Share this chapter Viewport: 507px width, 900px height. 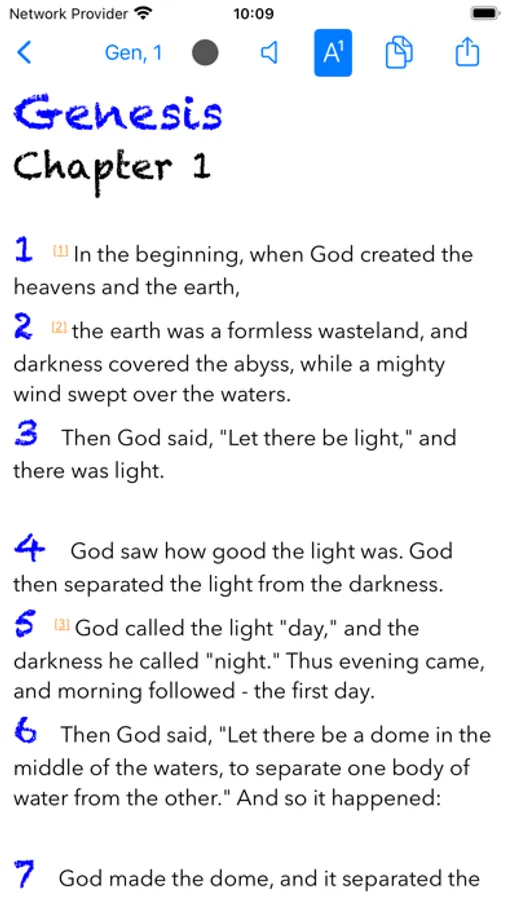[467, 52]
